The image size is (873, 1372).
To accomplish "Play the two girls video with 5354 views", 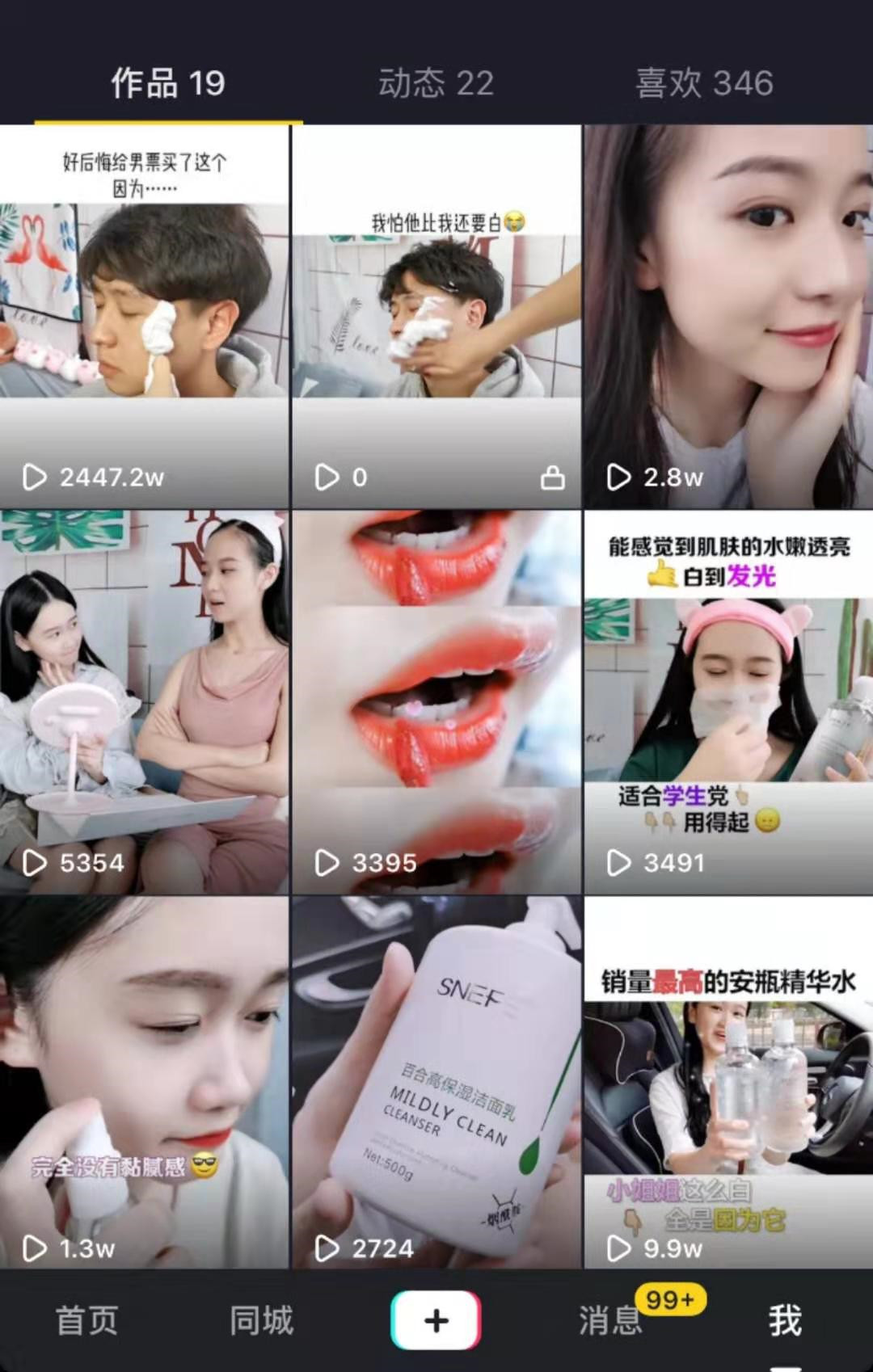I will tap(144, 701).
